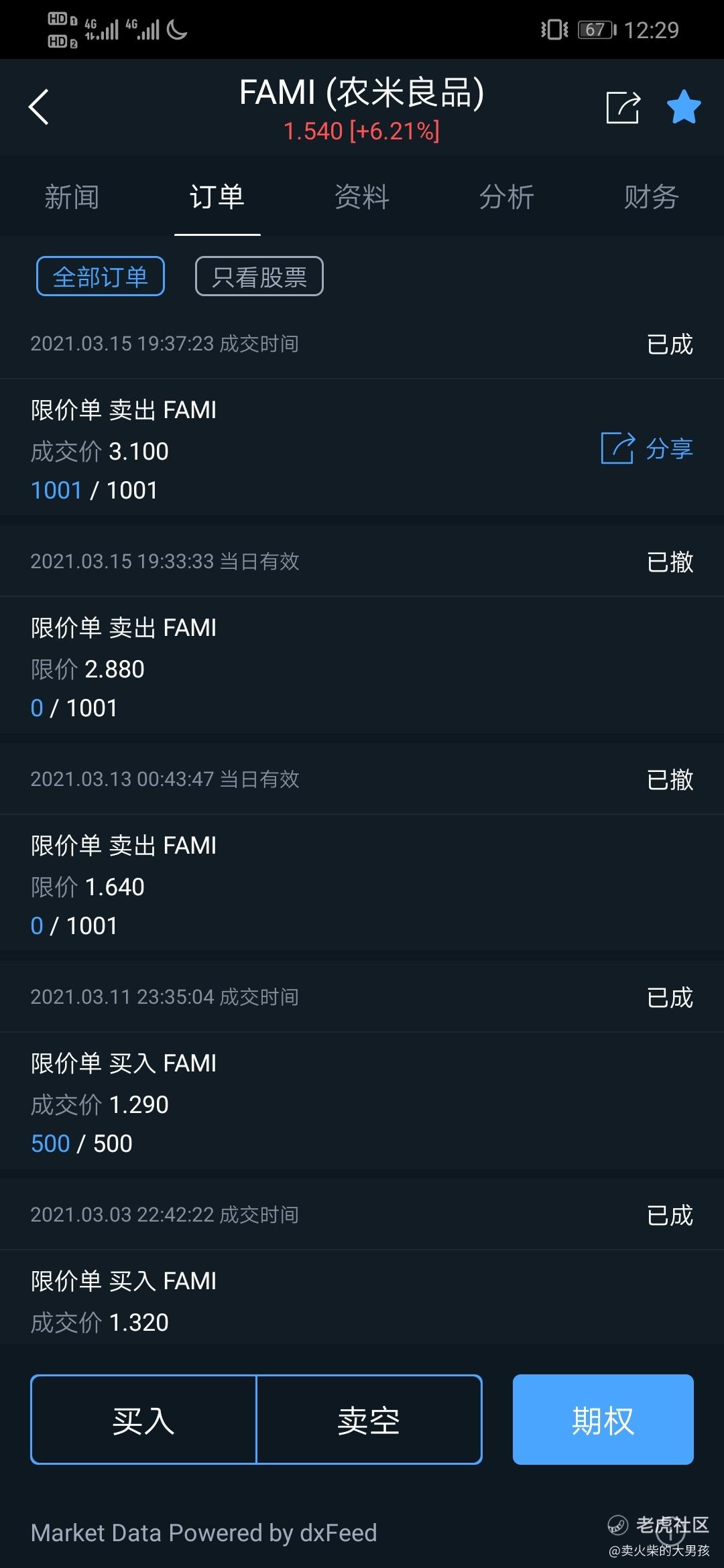724x1568 pixels.
Task: Open the cancelled sell order at 2.880
Action: (x=362, y=667)
